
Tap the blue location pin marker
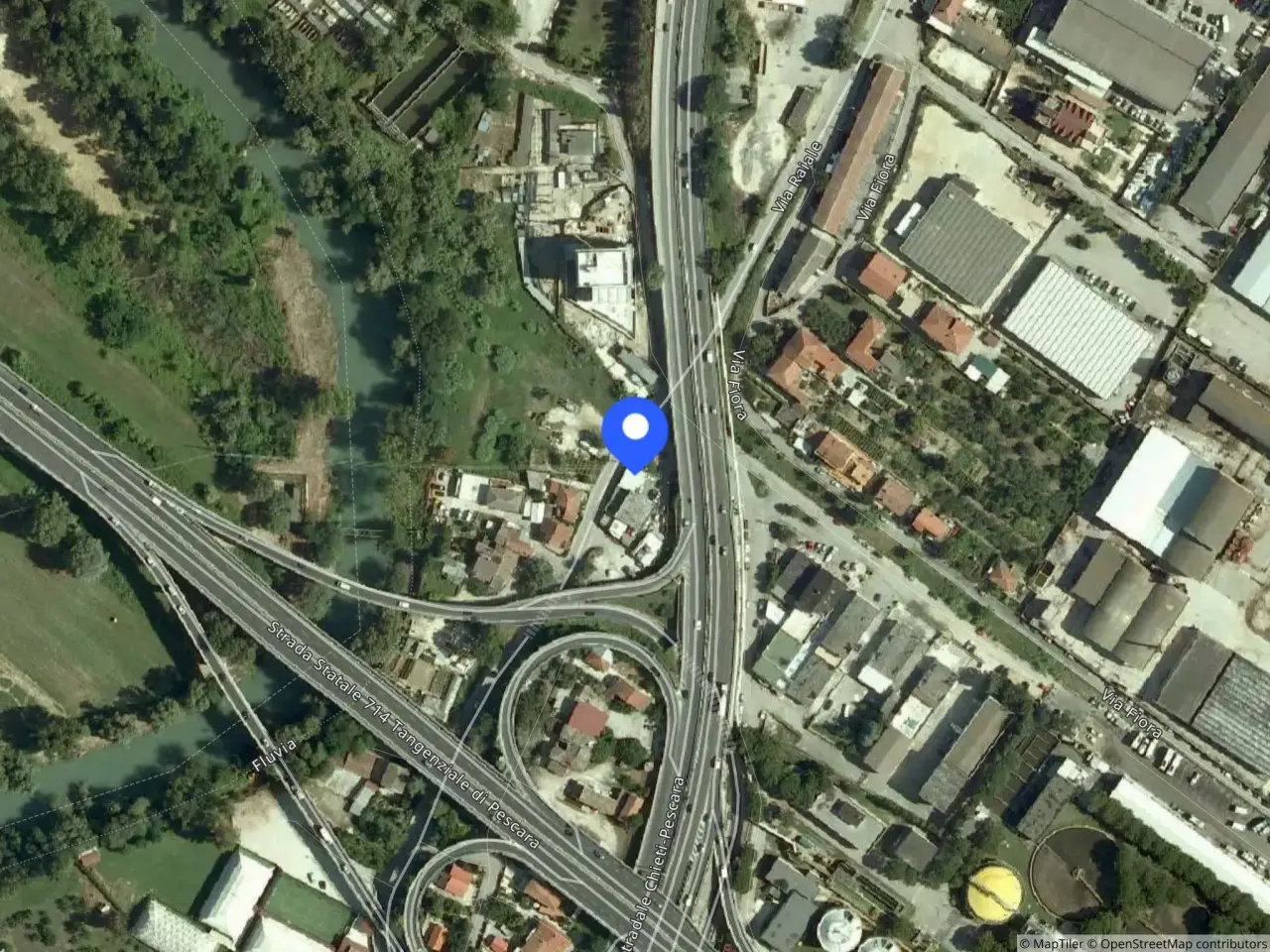[635, 430]
